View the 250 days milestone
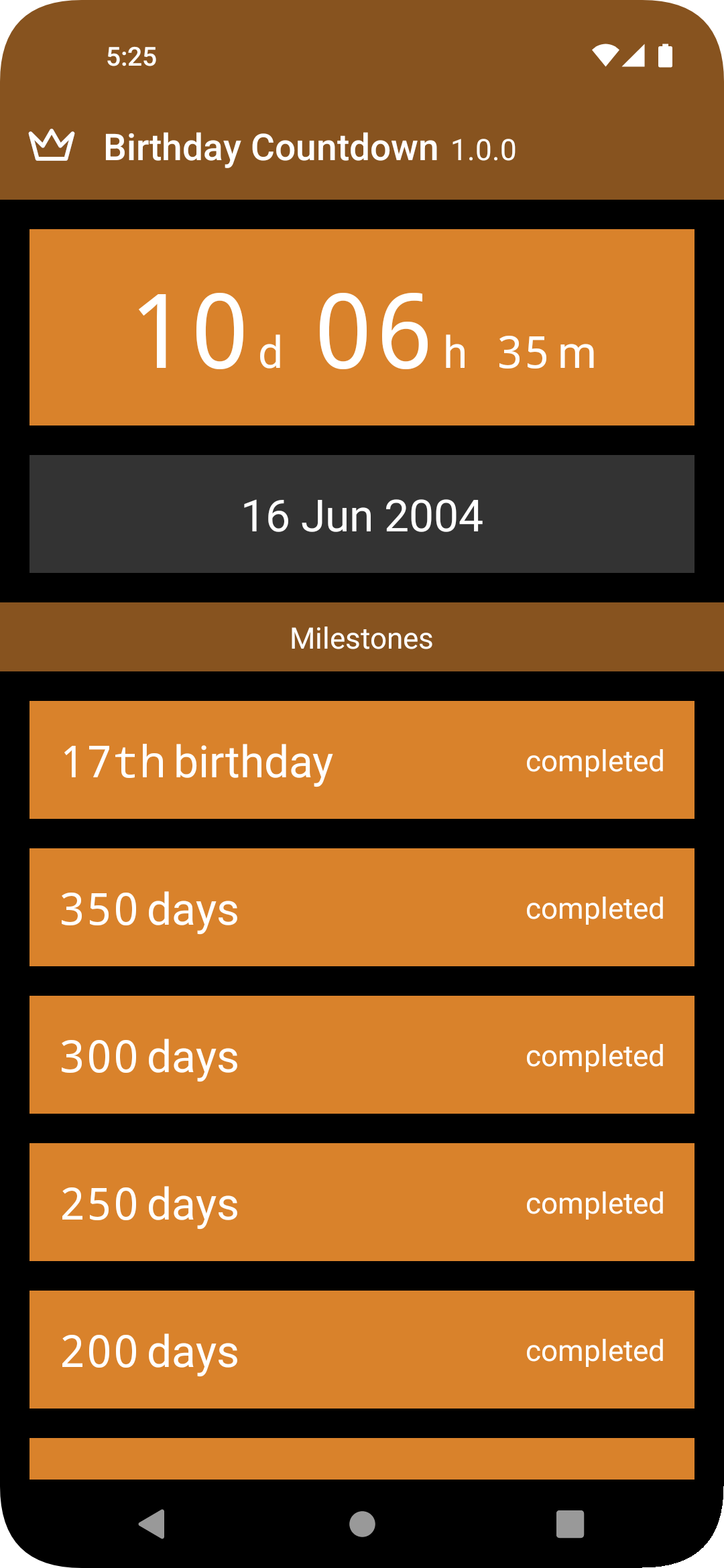 point(362,1202)
